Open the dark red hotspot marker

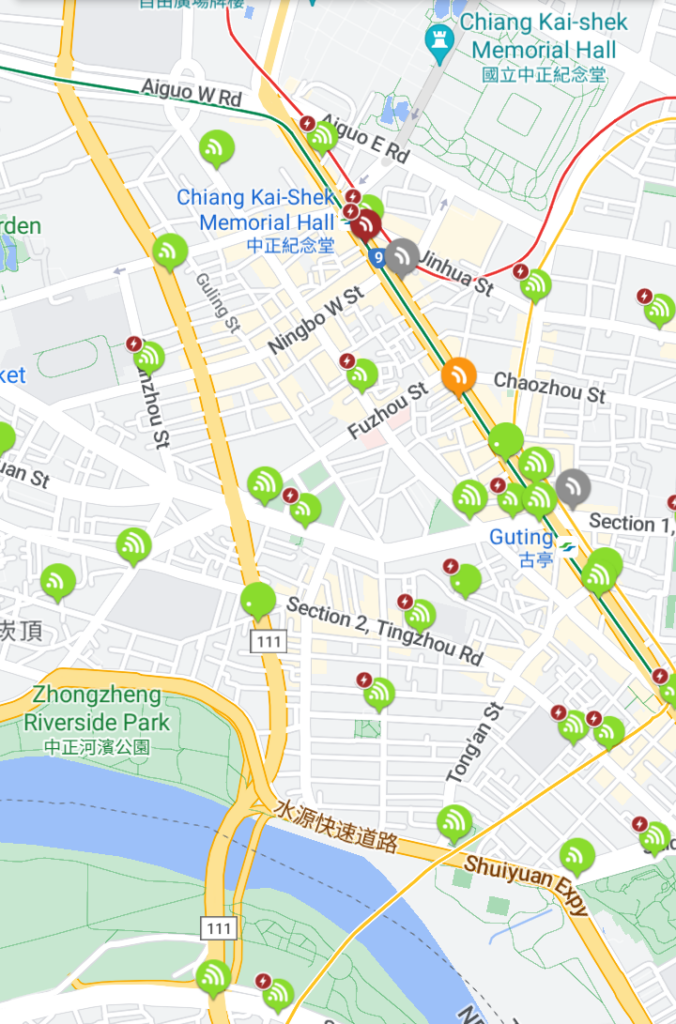click(367, 226)
